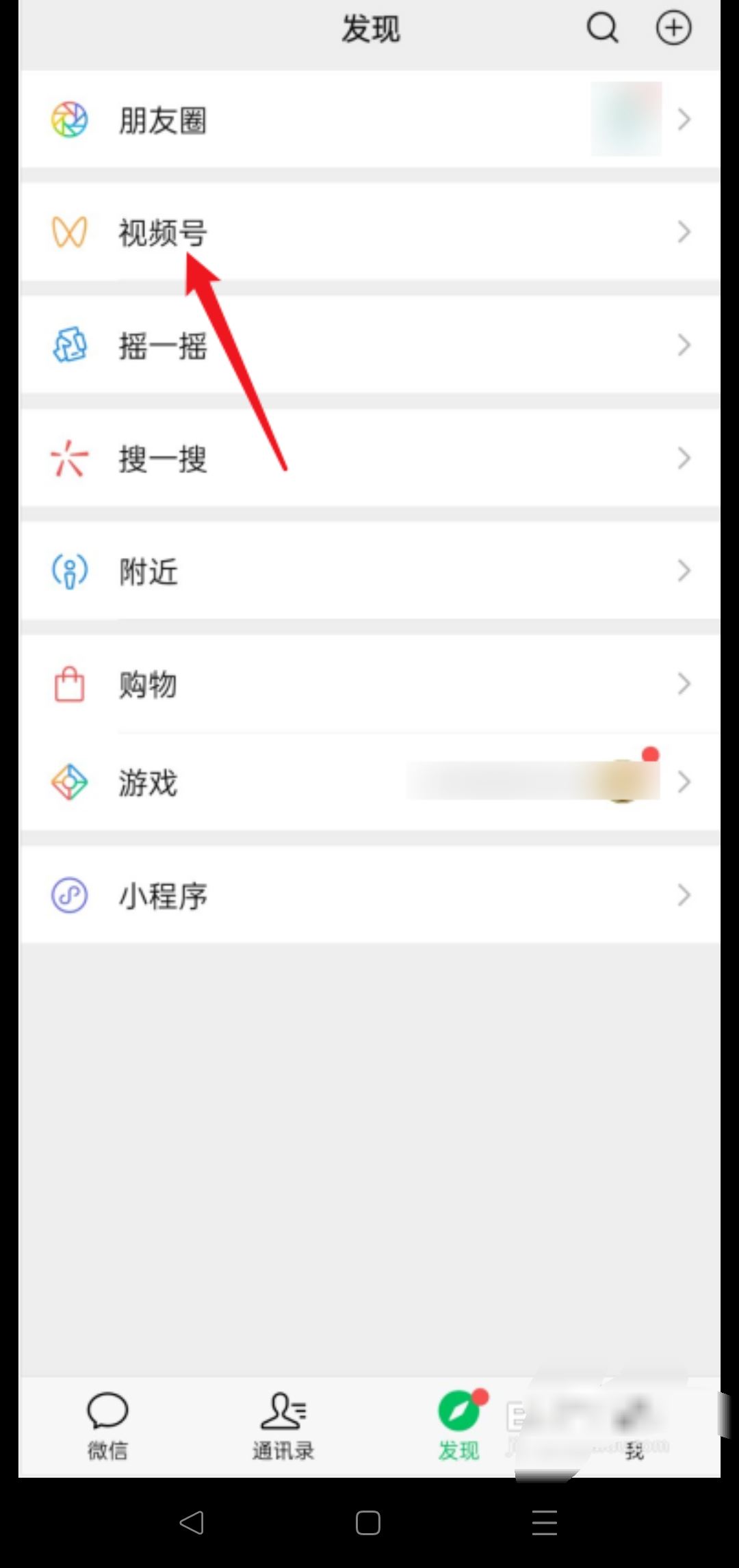Click the Nearby (附近) people icon
739x1568 pixels.
point(68,570)
